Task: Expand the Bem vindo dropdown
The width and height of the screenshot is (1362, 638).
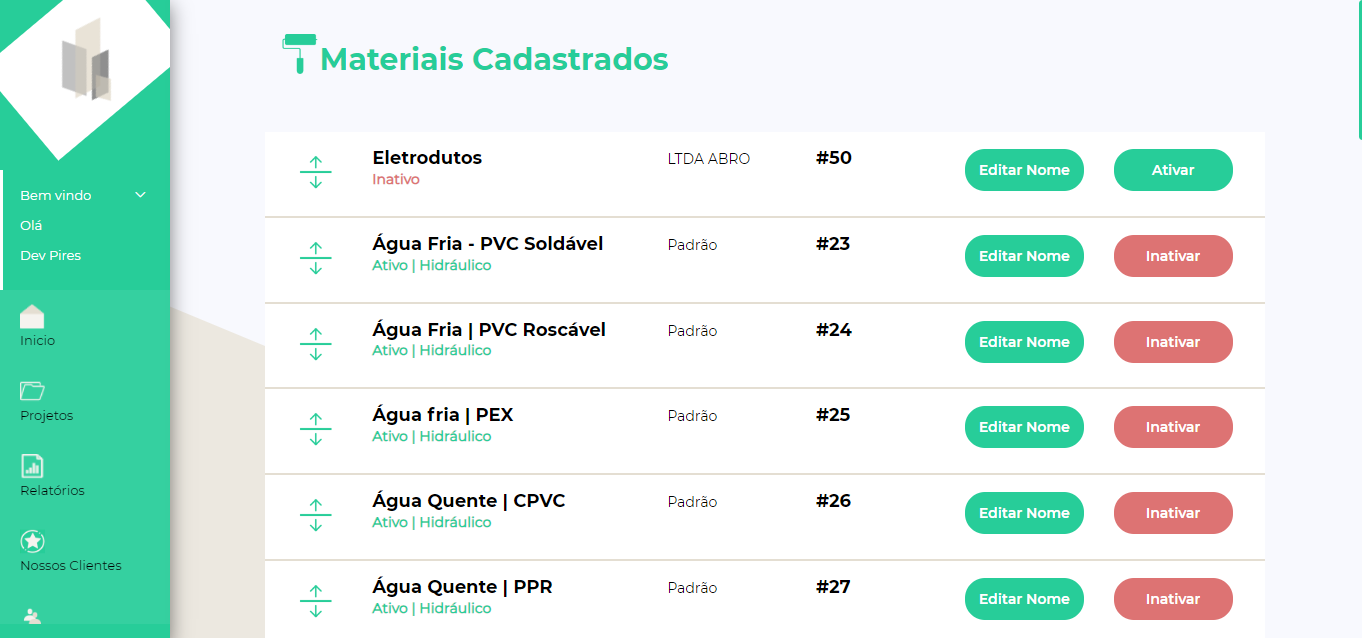Action: click(140, 195)
